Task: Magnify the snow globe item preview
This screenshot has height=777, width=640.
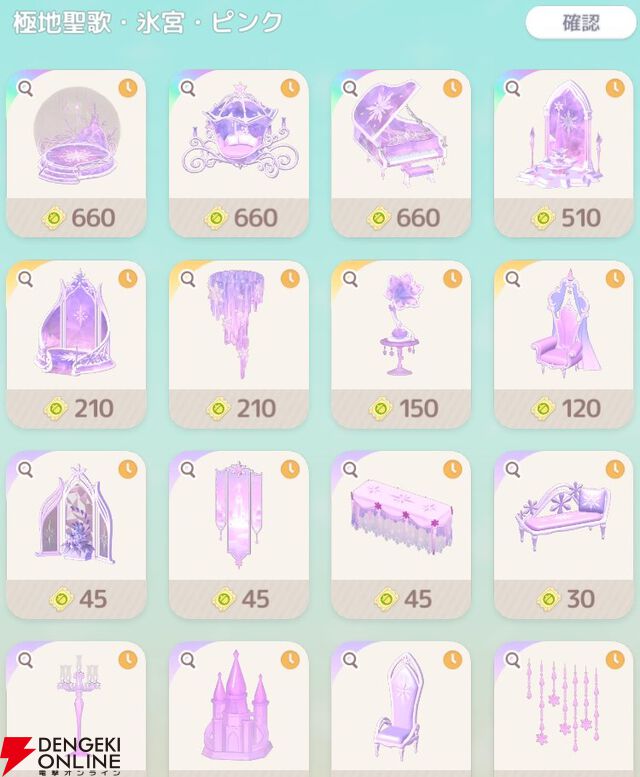Action: 25,88
